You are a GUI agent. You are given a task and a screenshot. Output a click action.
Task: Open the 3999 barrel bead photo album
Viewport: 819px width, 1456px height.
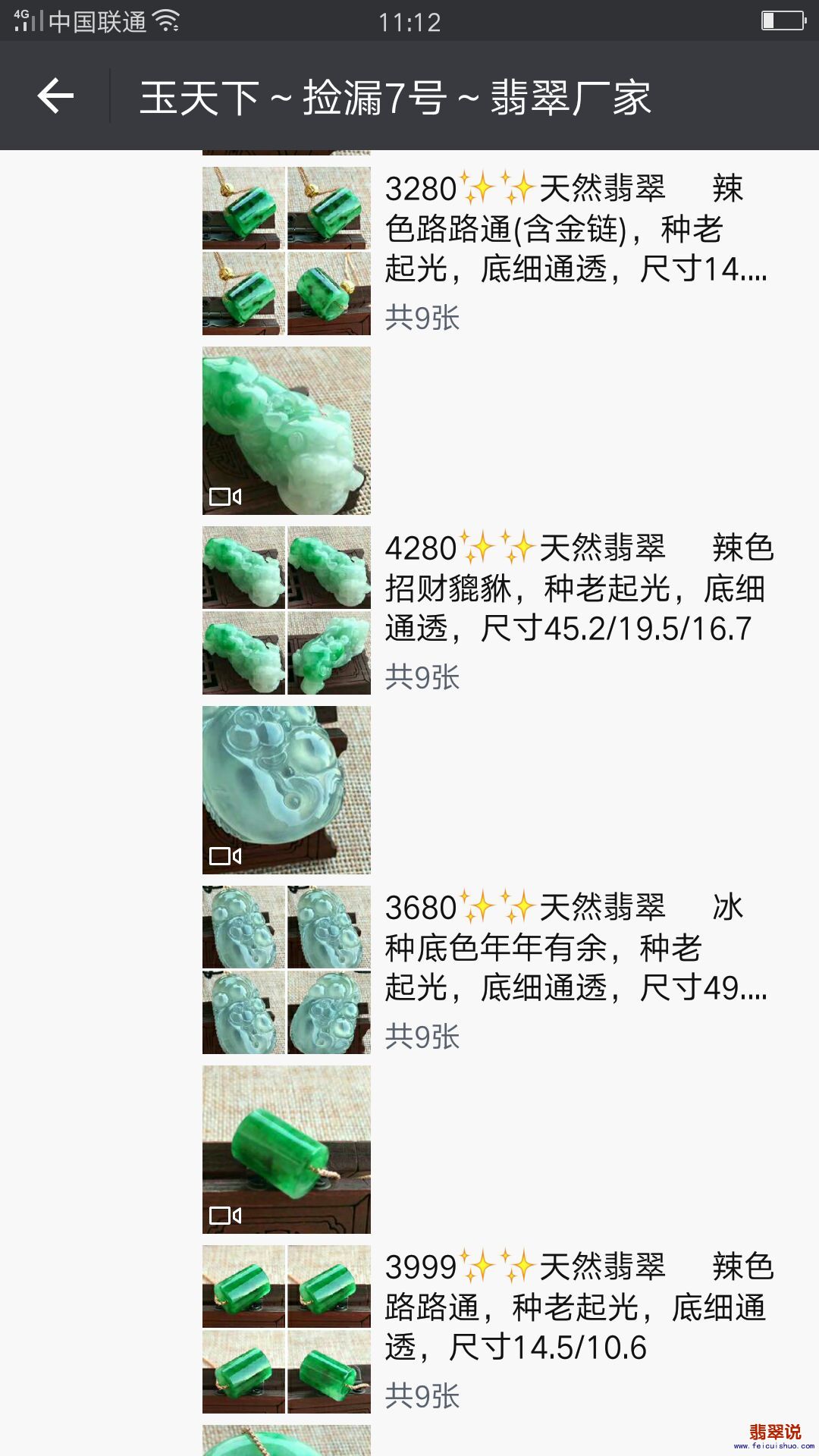click(287, 1329)
